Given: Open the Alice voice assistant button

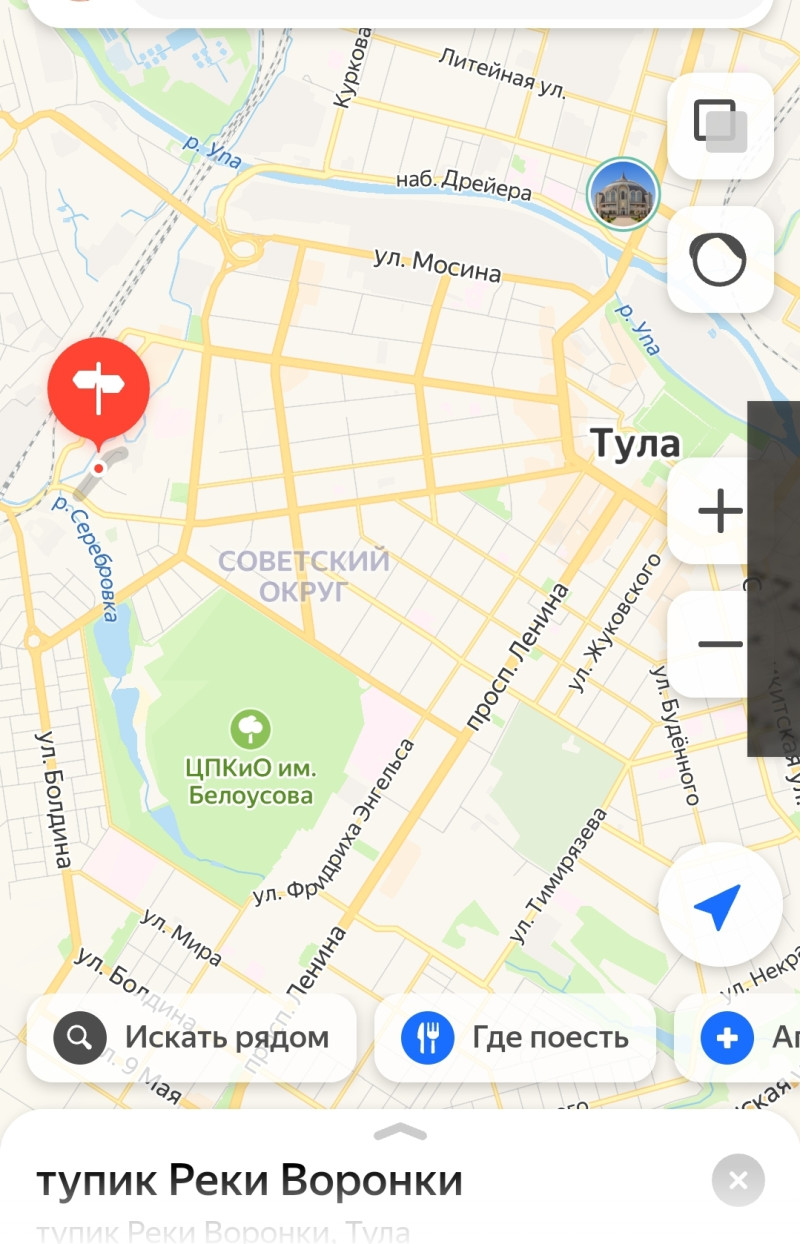Looking at the screenshot, I should coord(720,260).
